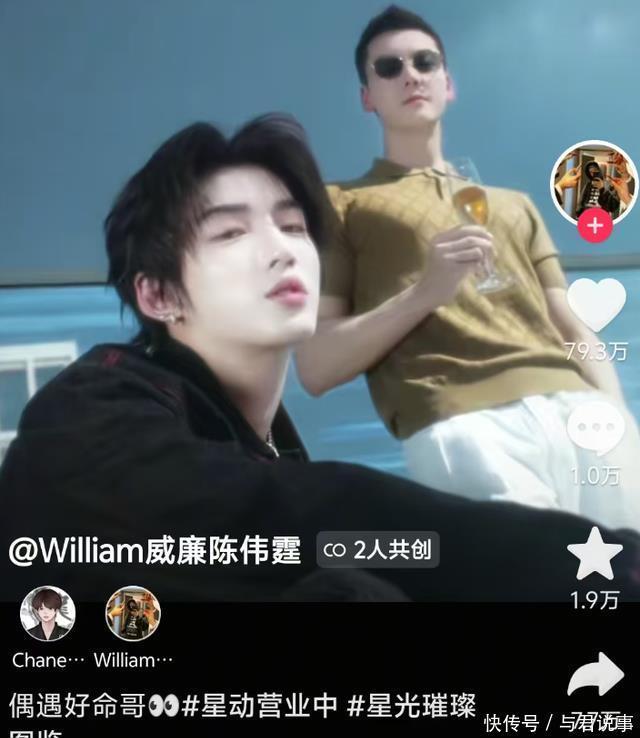
Task: Tap the 2人共创 co-creators chip
Action: point(378,550)
